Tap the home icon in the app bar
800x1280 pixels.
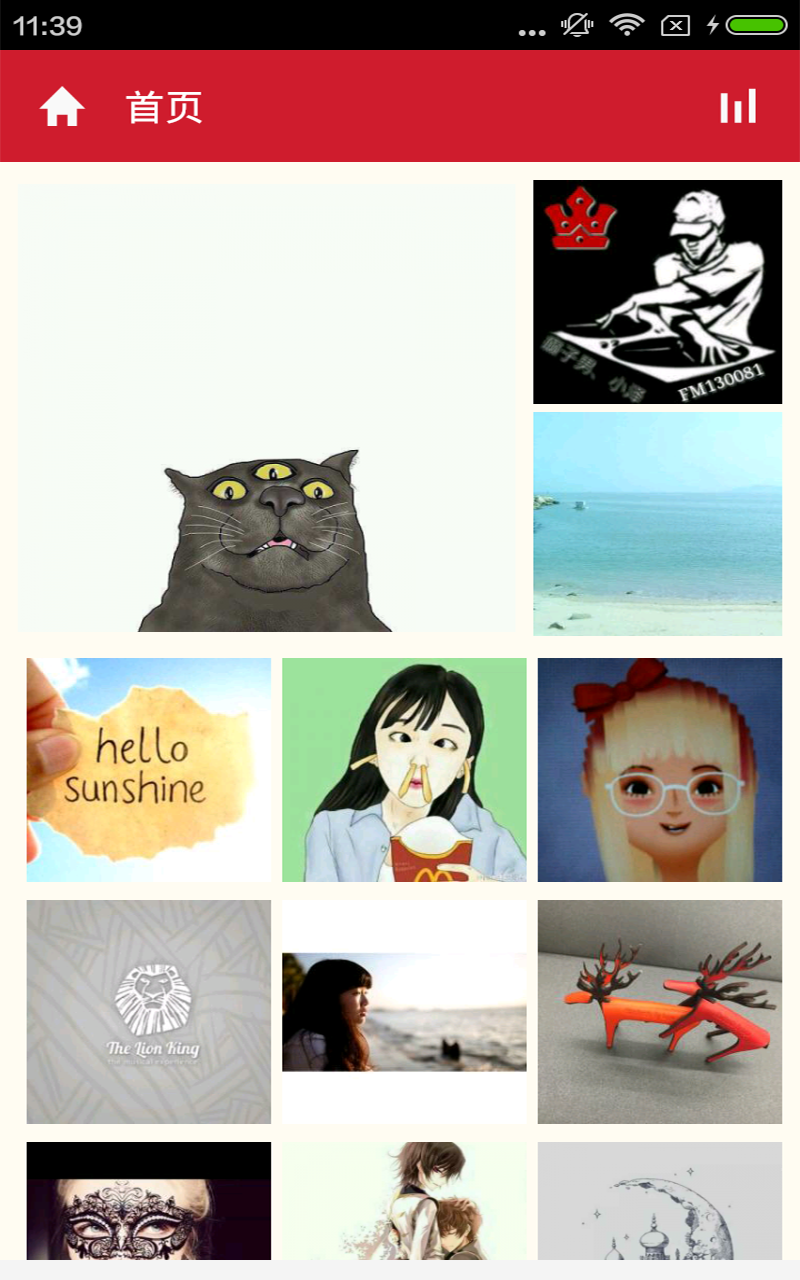pos(62,106)
